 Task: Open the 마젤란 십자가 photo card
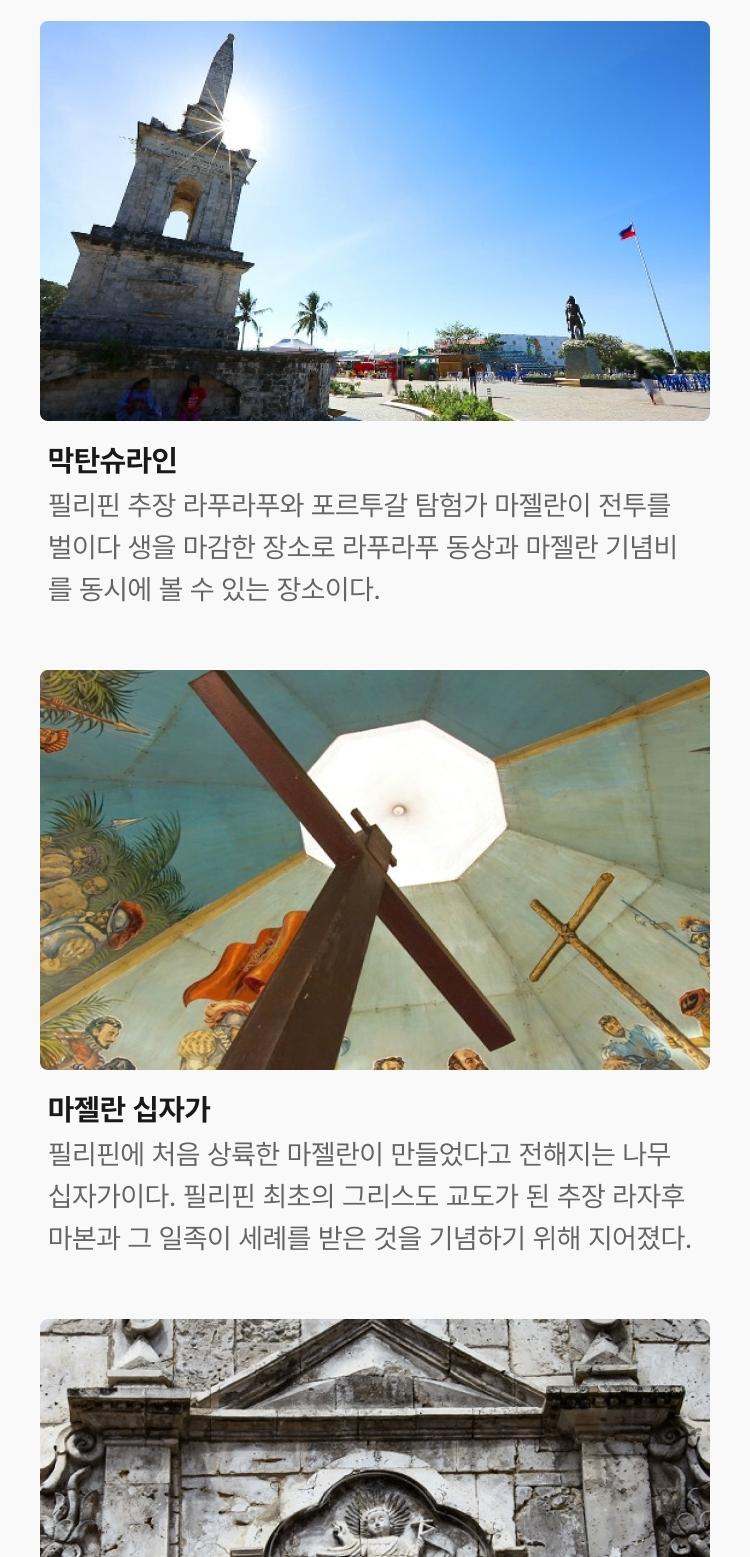pos(375,869)
